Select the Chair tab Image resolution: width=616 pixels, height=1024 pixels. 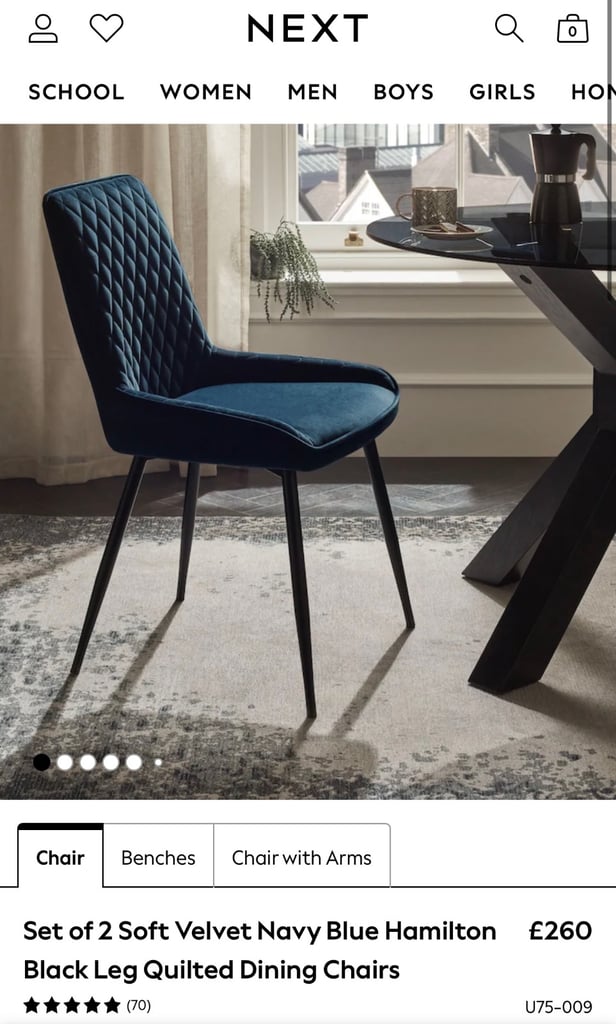[60, 857]
